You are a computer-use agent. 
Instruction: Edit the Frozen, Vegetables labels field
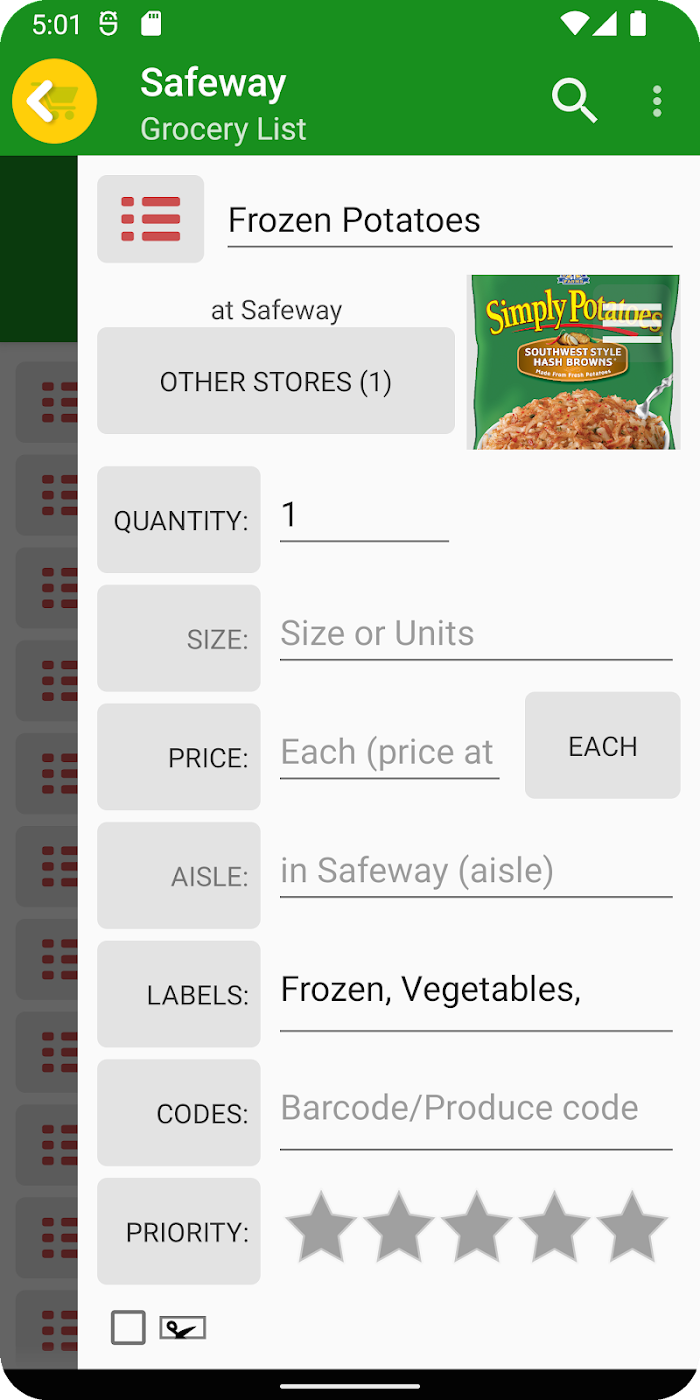[476, 990]
